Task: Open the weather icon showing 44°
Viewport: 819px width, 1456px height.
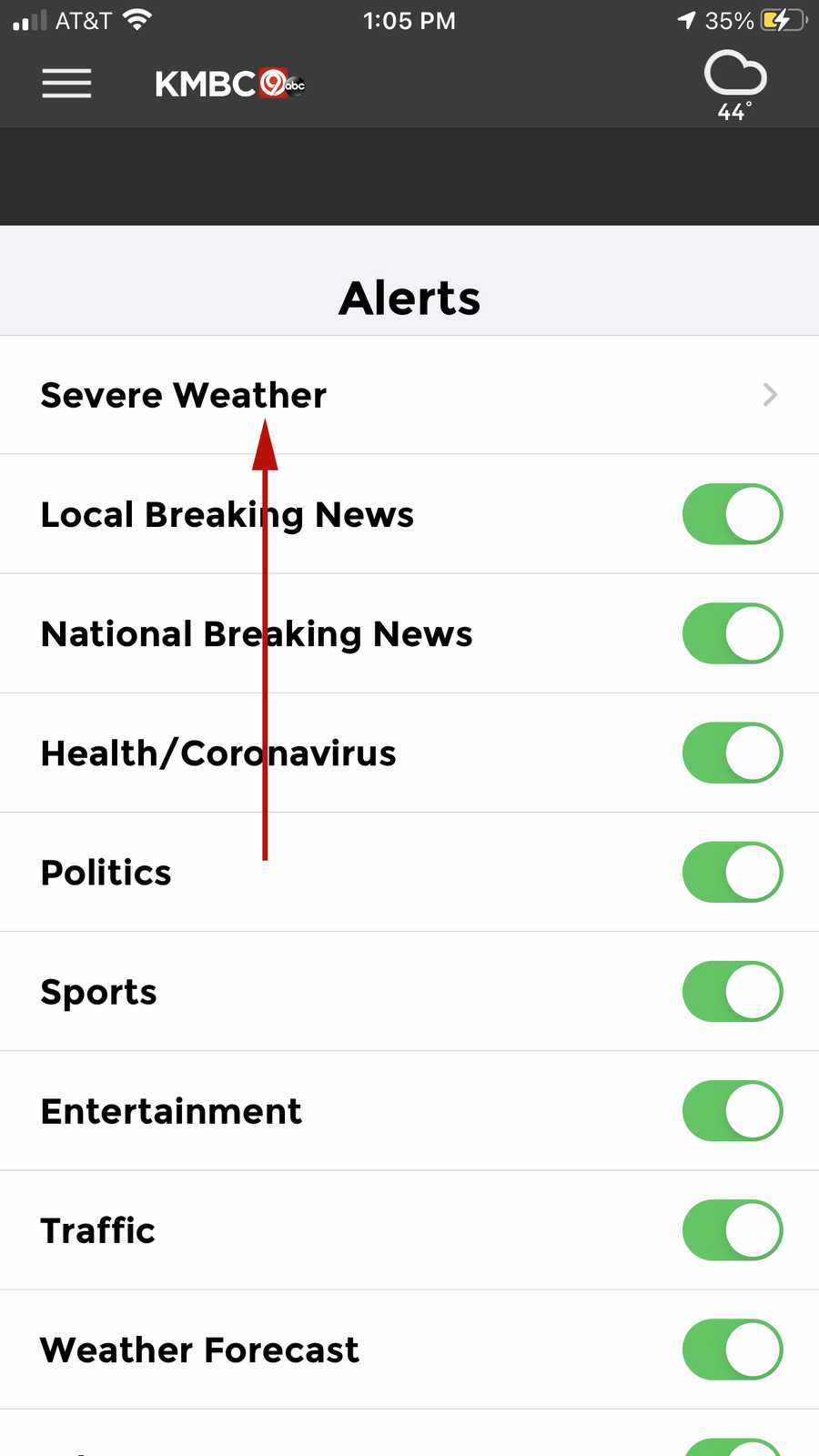Action: coord(735,86)
